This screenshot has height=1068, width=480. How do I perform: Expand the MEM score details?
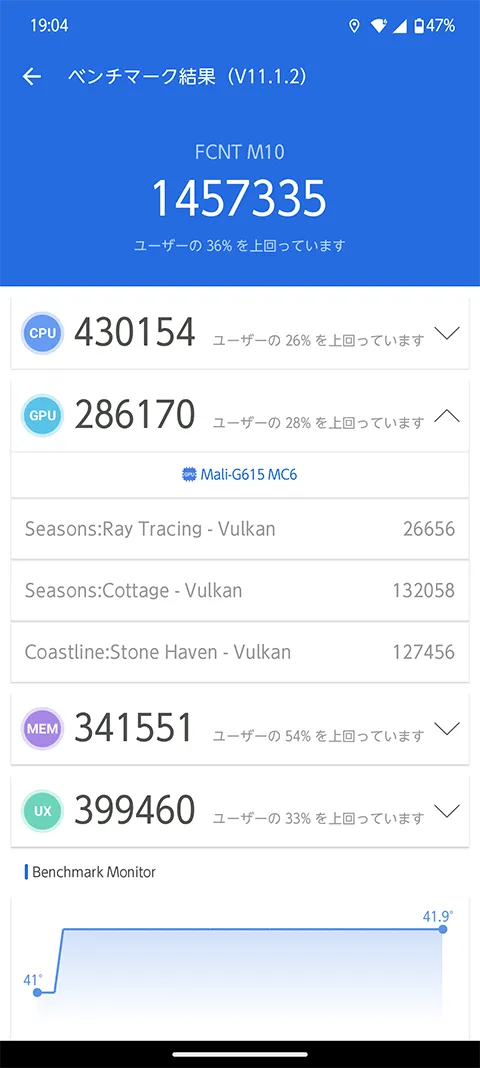click(x=447, y=728)
